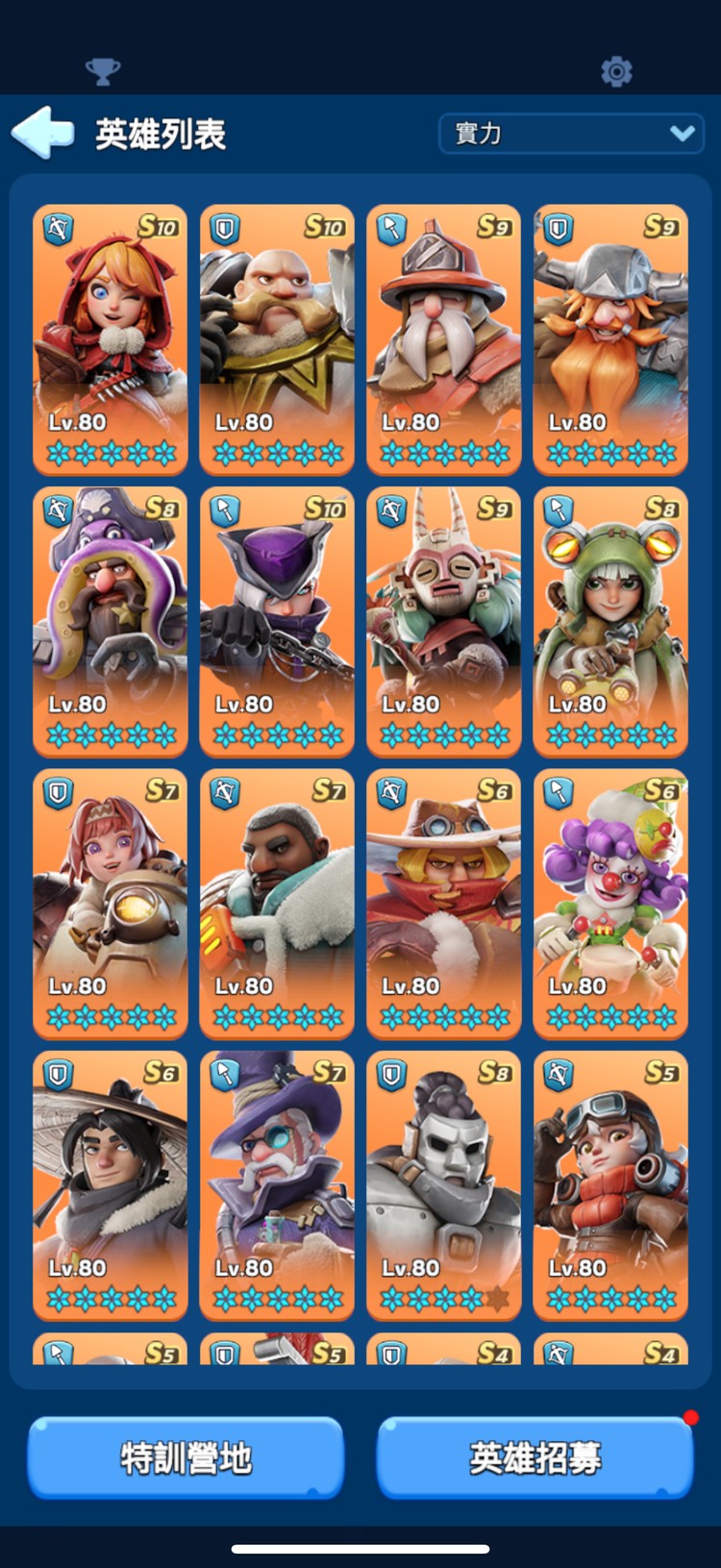Open 特訓營地 training camp
This screenshot has height=1568, width=721.
click(x=186, y=1457)
